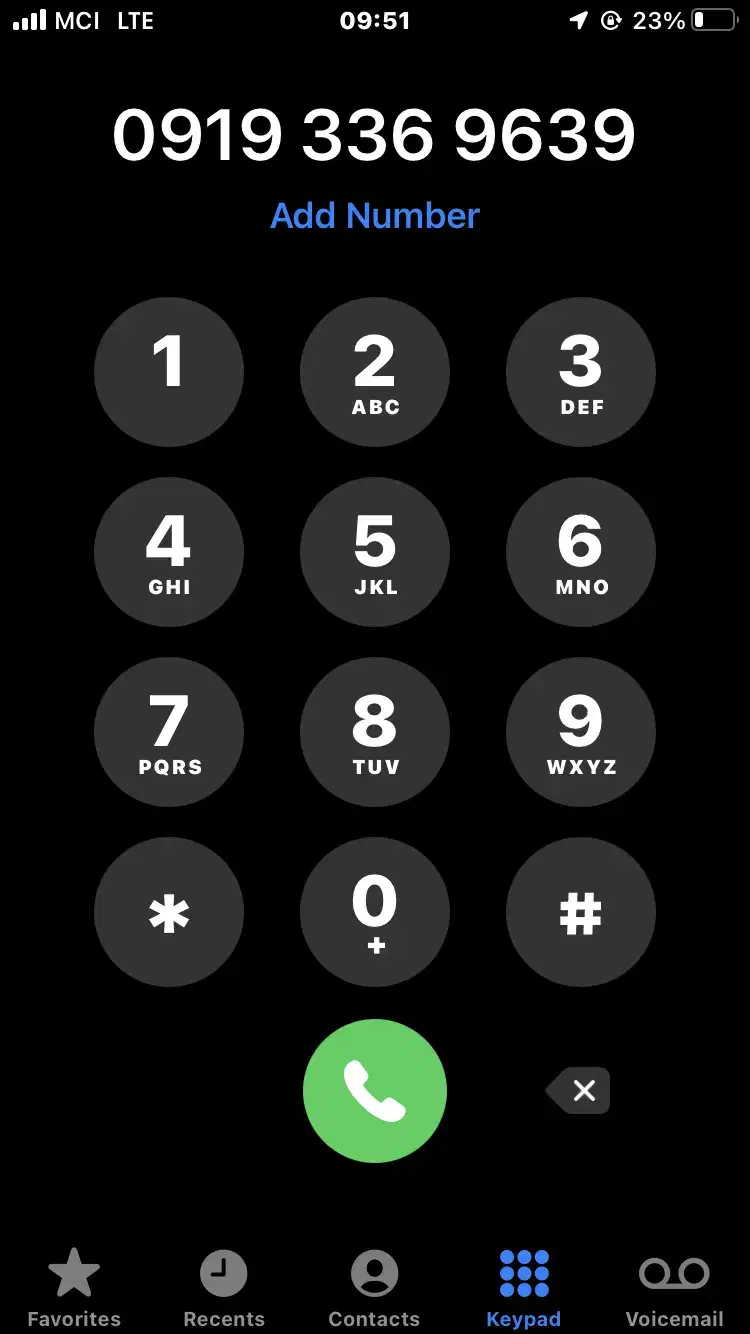Viewport: 750px width, 1334px height.
Task: Tap the 9 WXYZ key
Action: point(581,732)
